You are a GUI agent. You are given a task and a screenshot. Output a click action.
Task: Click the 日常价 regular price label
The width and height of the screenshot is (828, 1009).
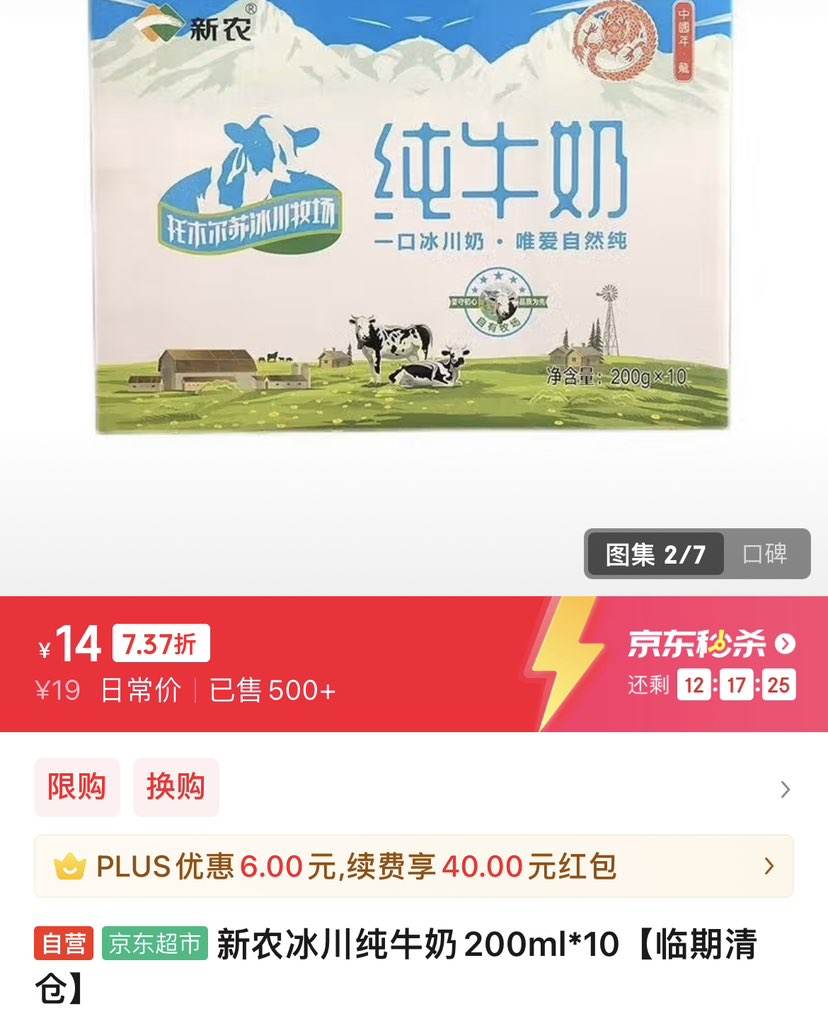(x=137, y=691)
